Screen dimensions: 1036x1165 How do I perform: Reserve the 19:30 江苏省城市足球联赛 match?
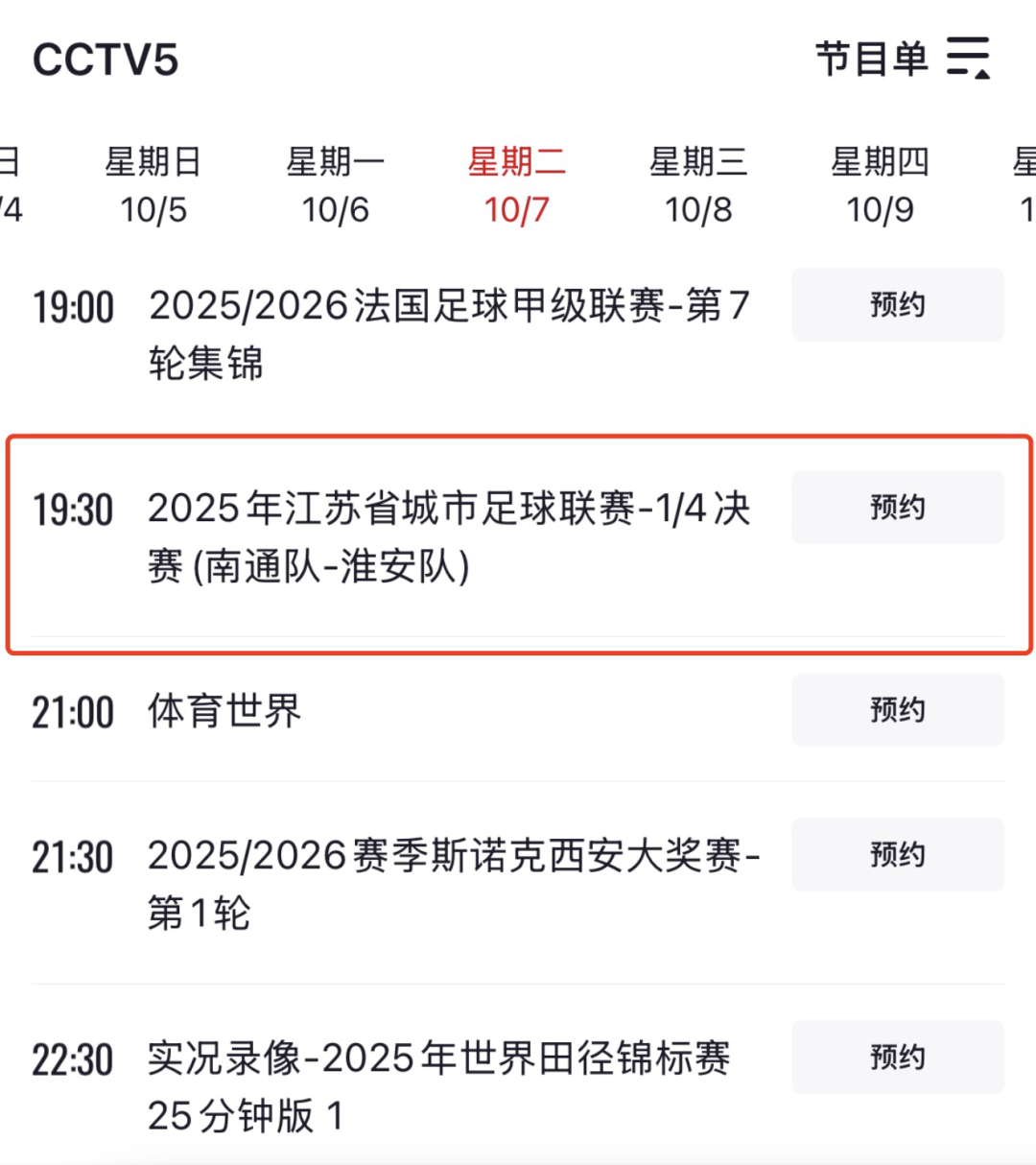click(x=897, y=508)
